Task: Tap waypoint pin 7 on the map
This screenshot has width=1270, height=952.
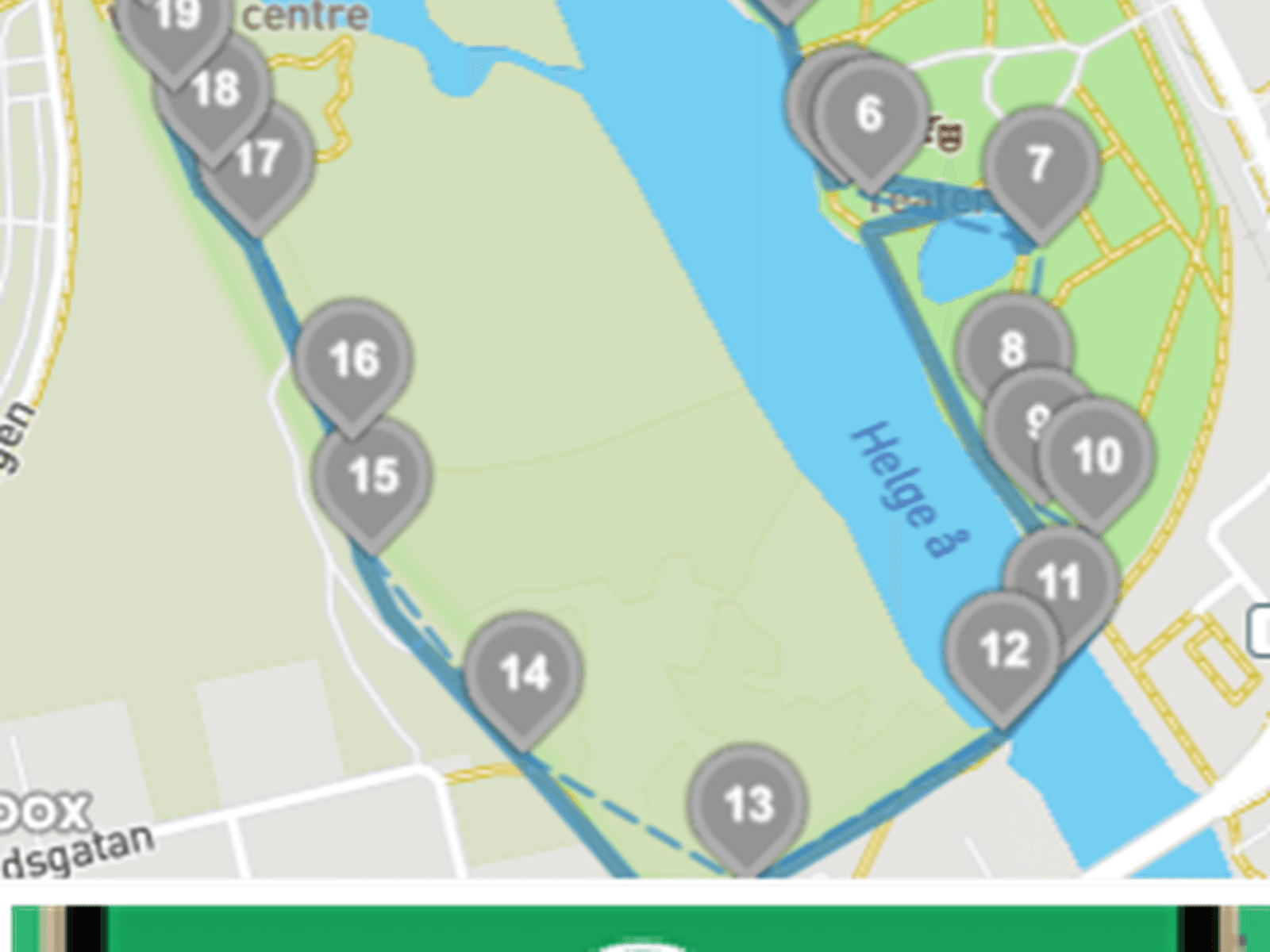Action: [x=1041, y=167]
